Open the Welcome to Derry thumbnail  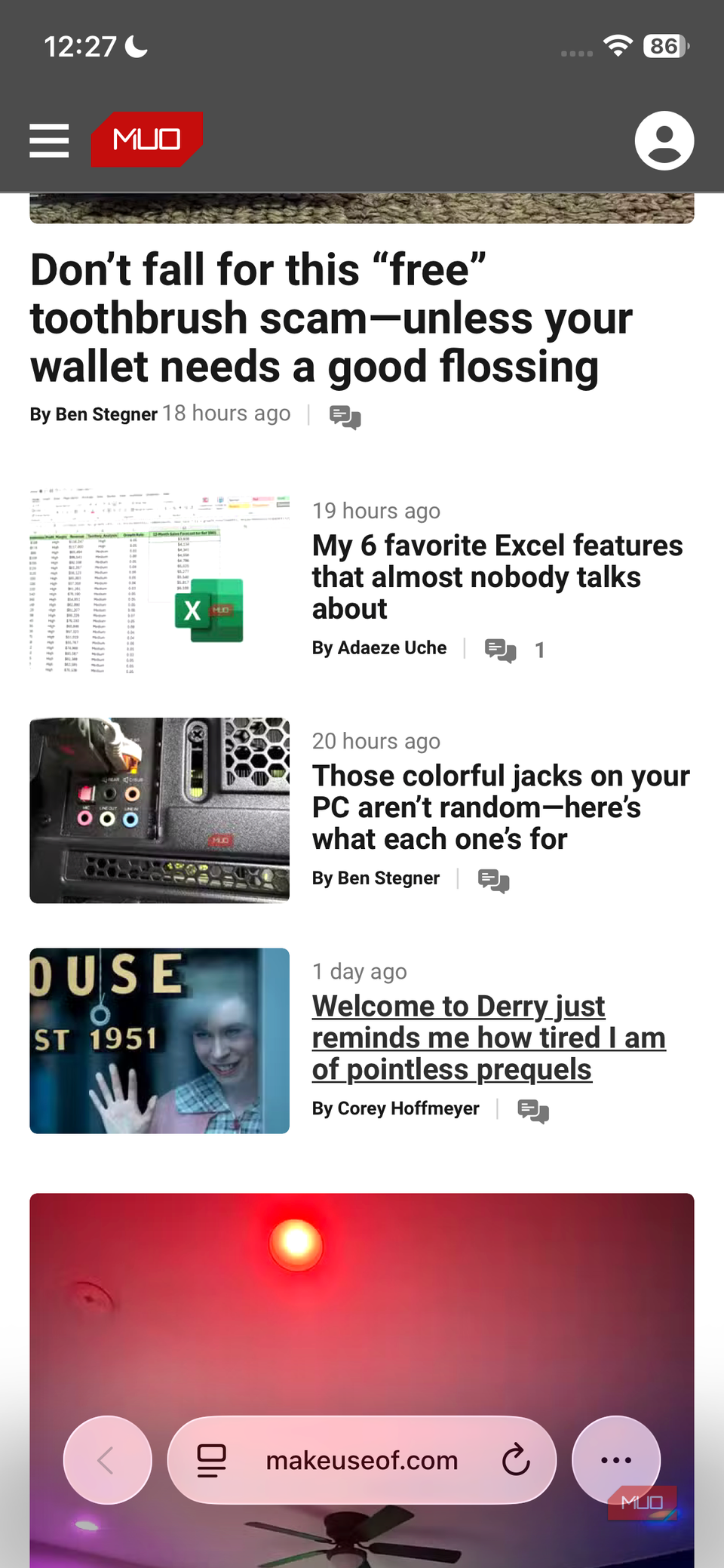click(159, 1041)
